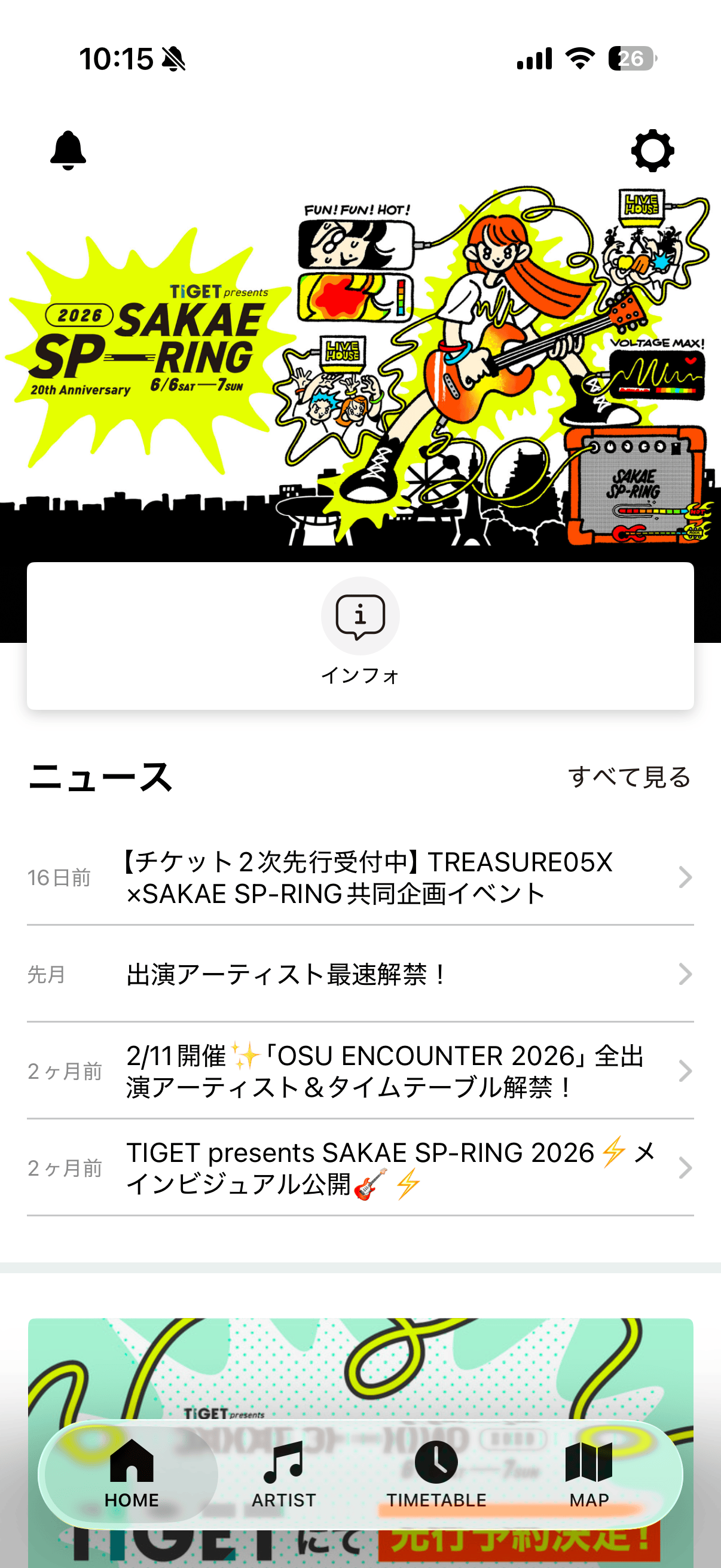
Task: Tap the cellular signal bars
Action: click(531, 59)
